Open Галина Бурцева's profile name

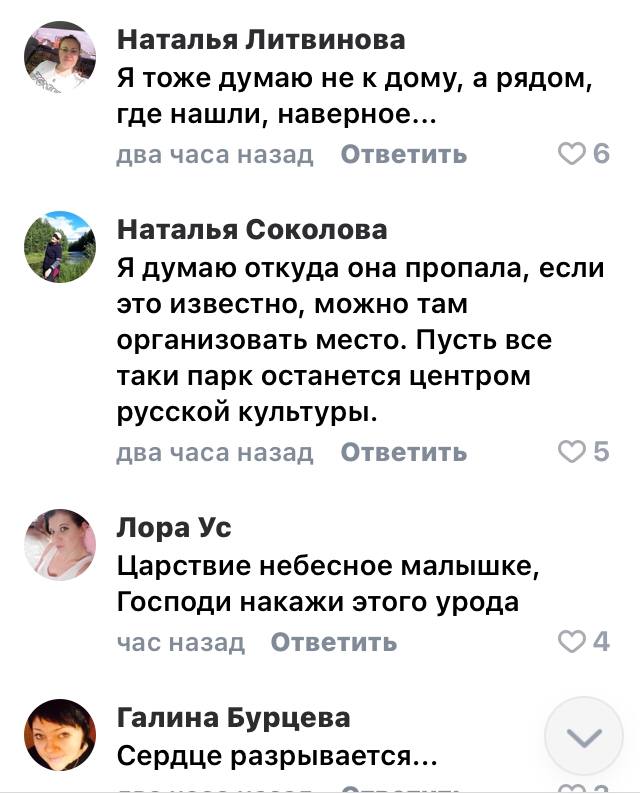pos(234,717)
